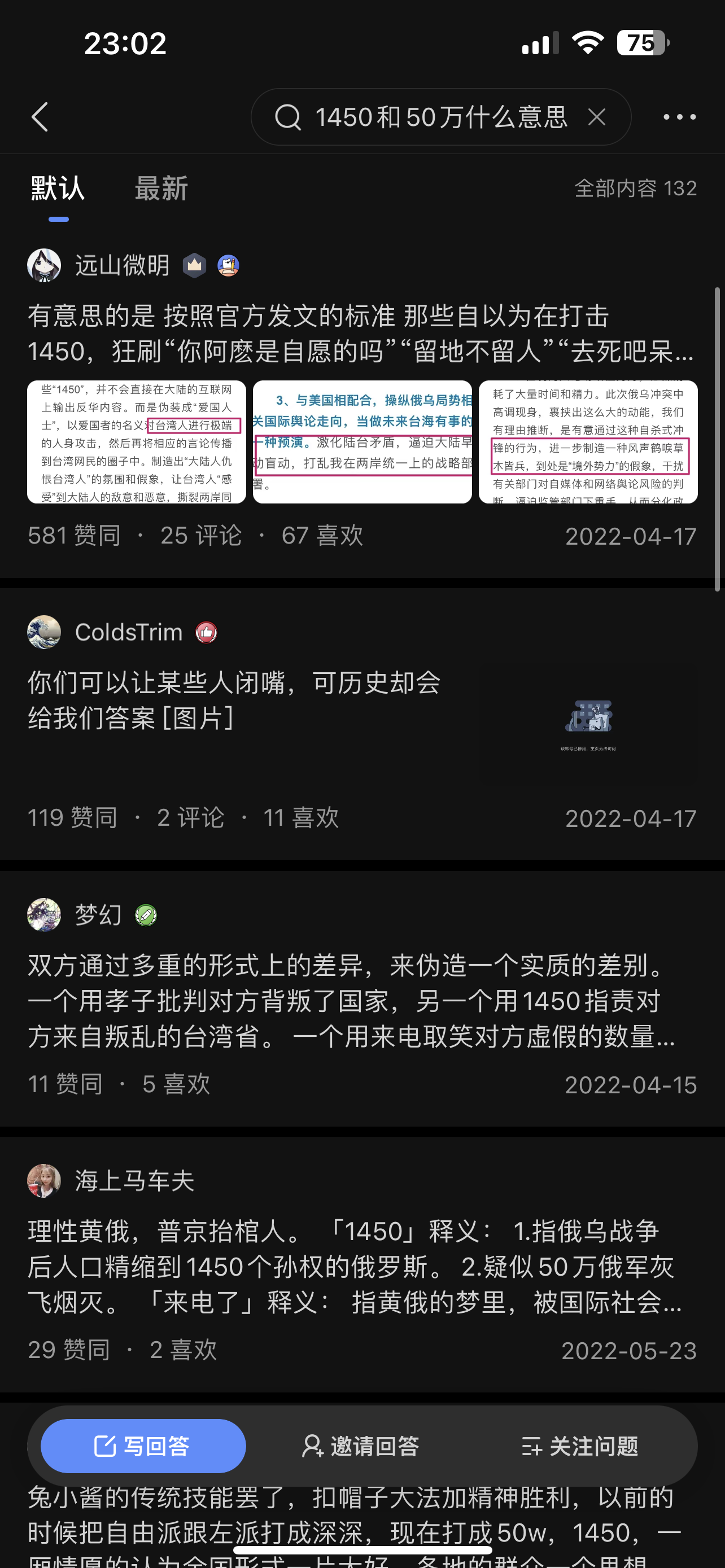Tap 写回答 to write an answer

pos(143,1446)
